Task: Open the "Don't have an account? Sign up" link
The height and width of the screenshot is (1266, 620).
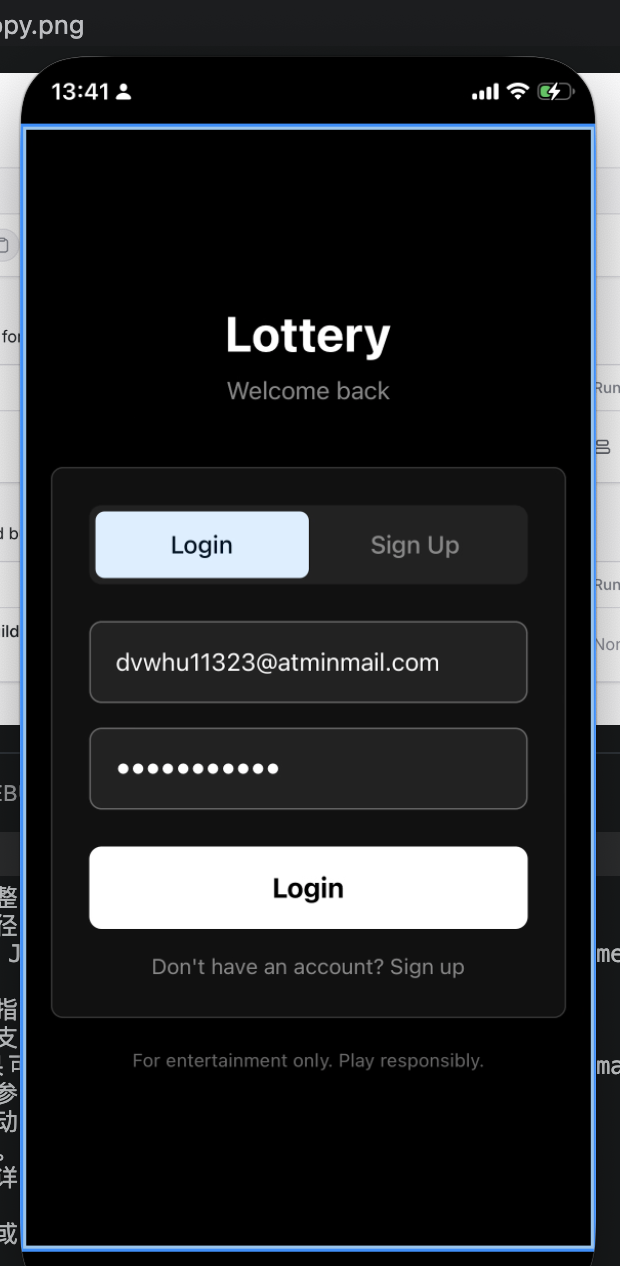Action: 308,967
